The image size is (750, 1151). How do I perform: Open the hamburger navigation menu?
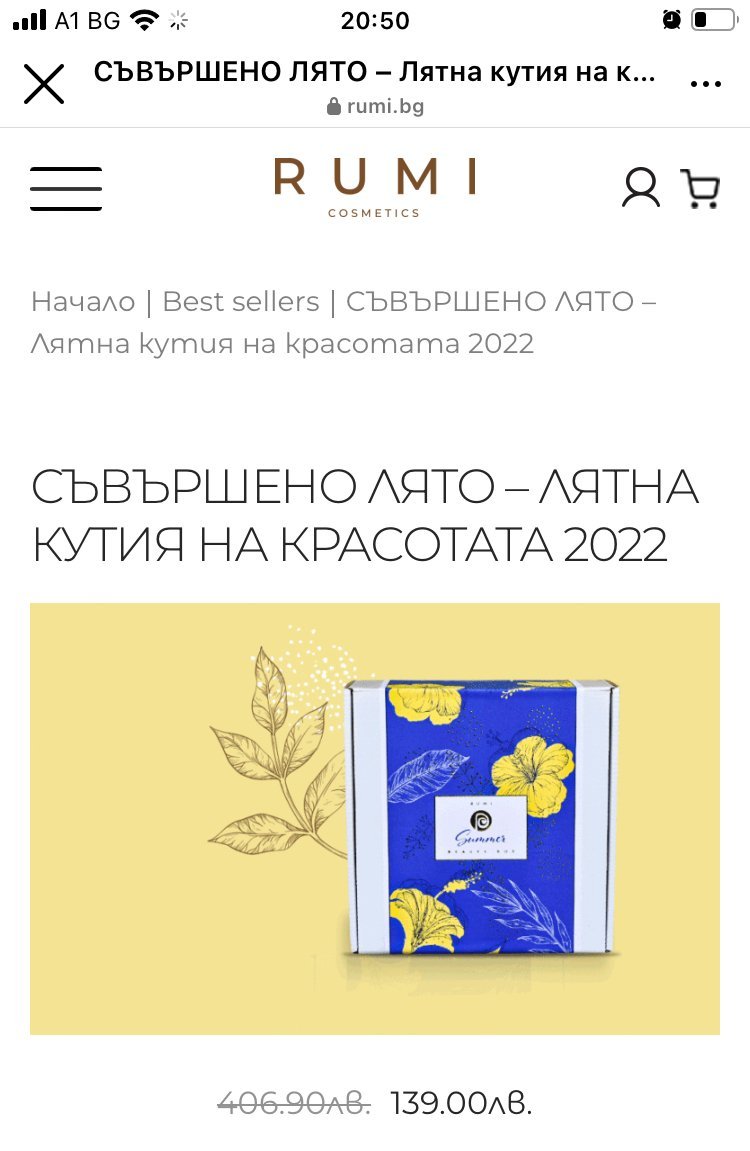coord(66,188)
